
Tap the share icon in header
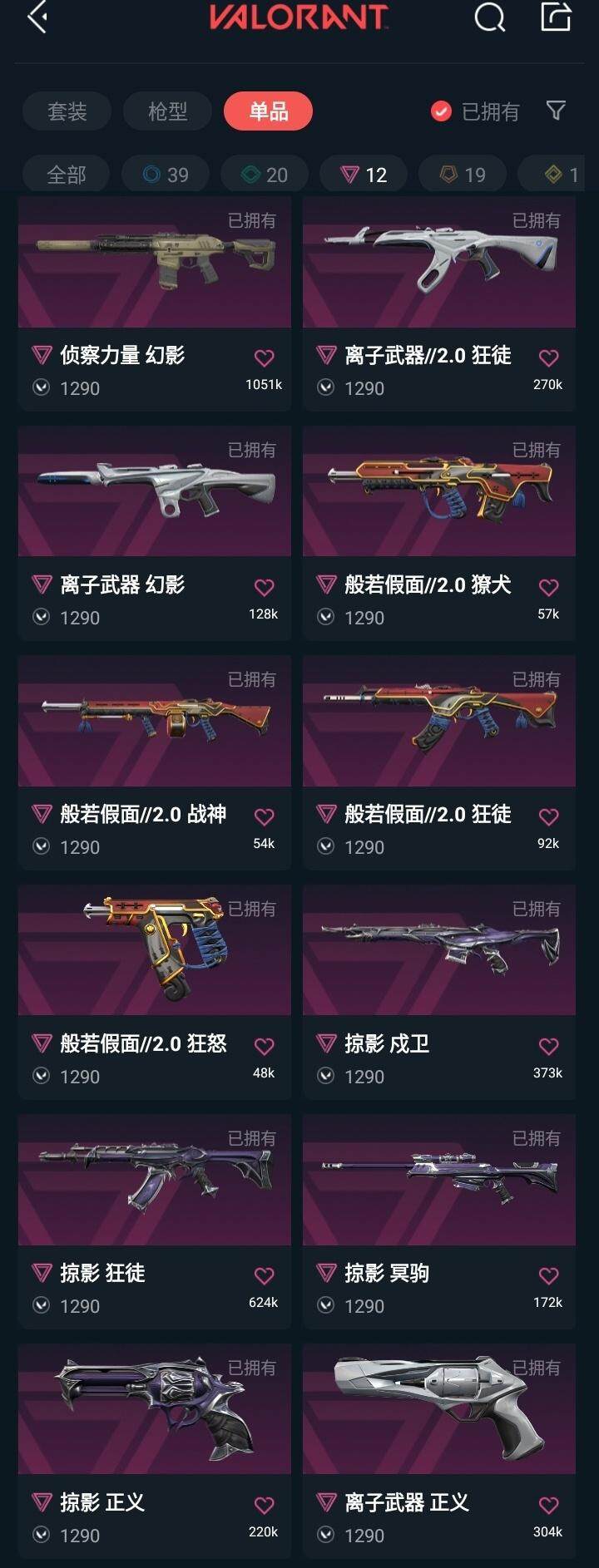[x=556, y=17]
